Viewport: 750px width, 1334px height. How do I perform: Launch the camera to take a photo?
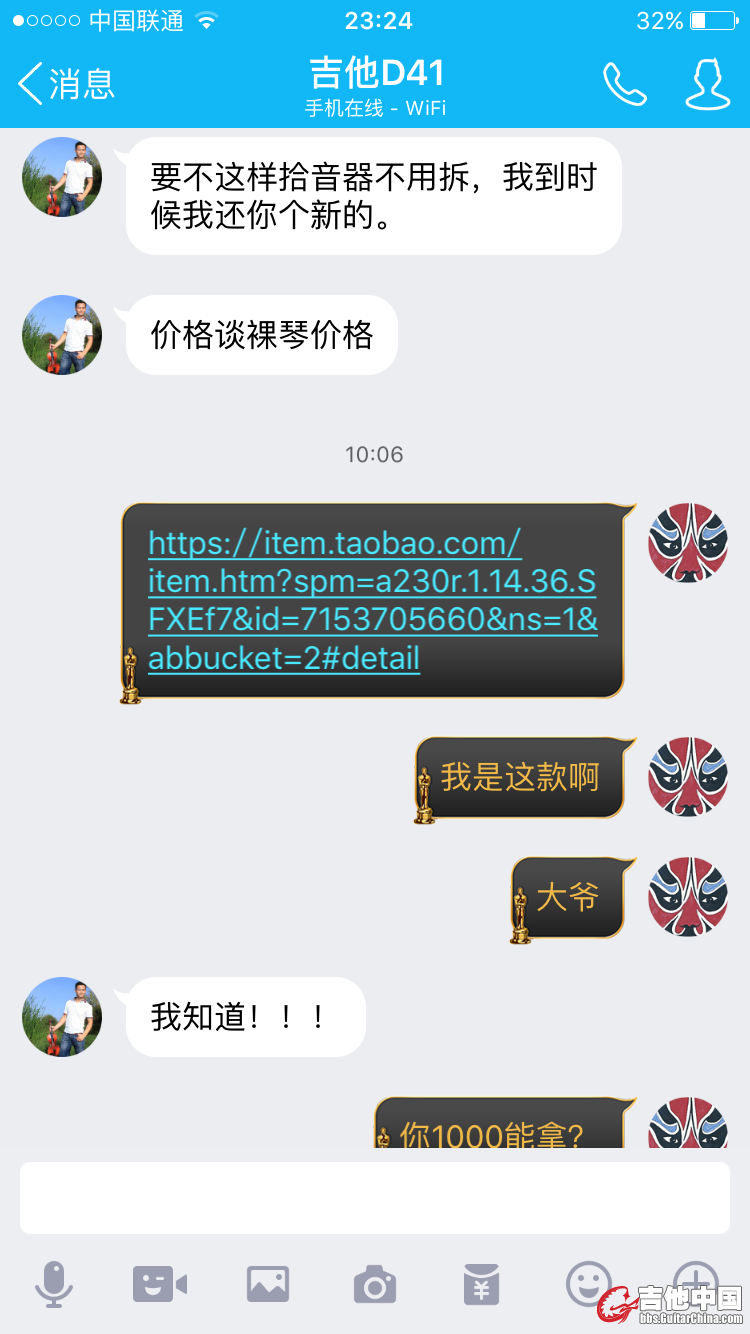pyautogui.click(x=375, y=1283)
